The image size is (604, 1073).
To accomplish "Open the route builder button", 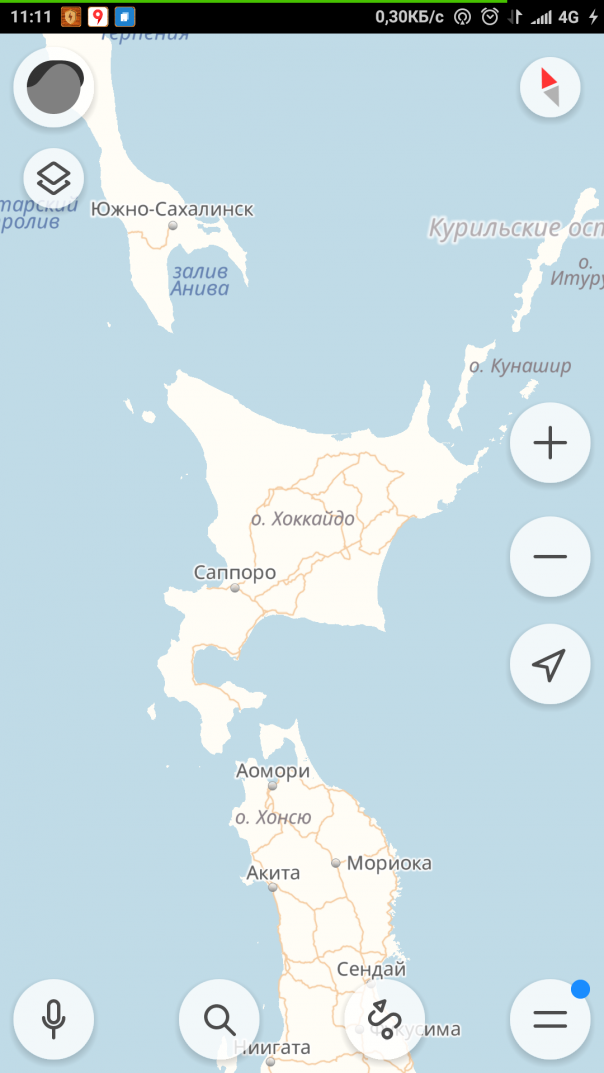I will (x=384, y=1019).
